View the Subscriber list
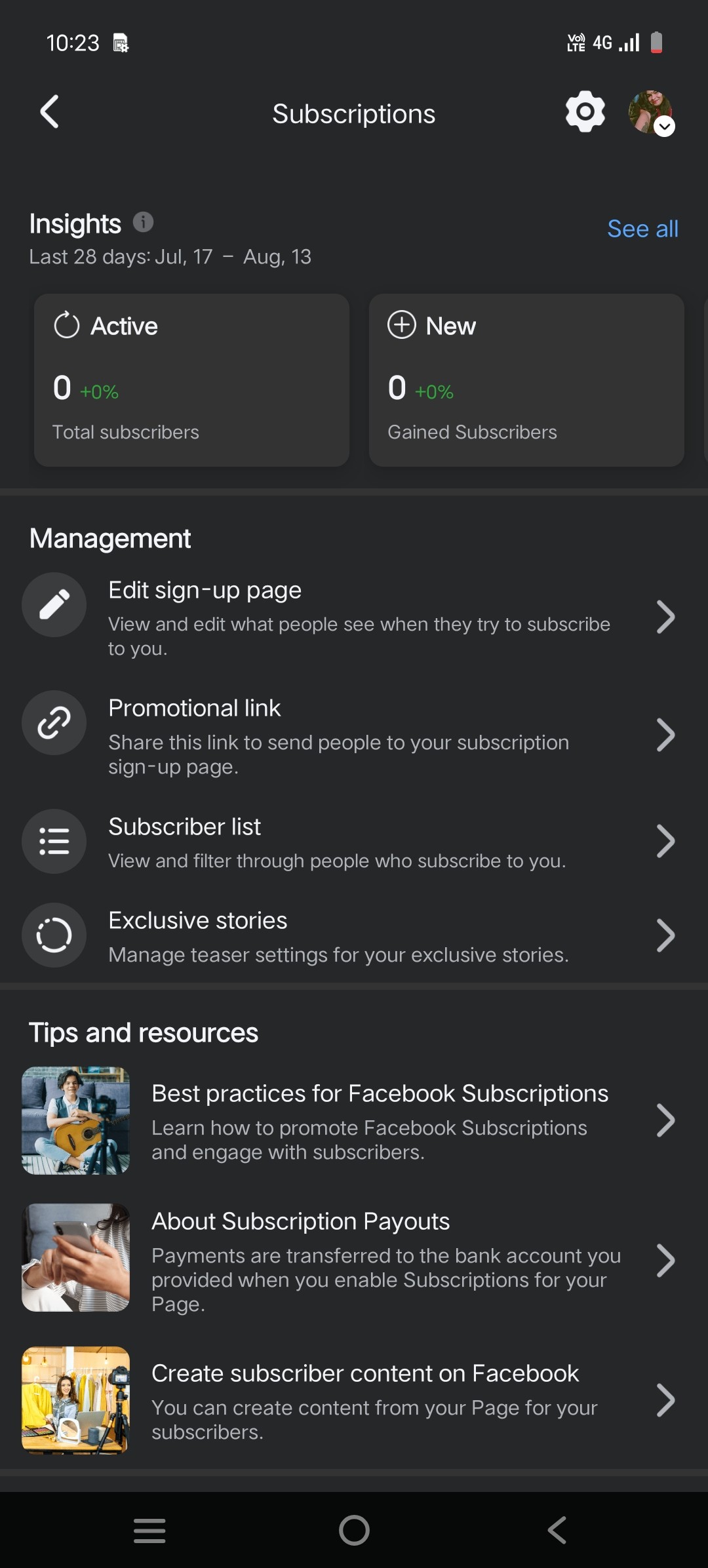 click(354, 842)
